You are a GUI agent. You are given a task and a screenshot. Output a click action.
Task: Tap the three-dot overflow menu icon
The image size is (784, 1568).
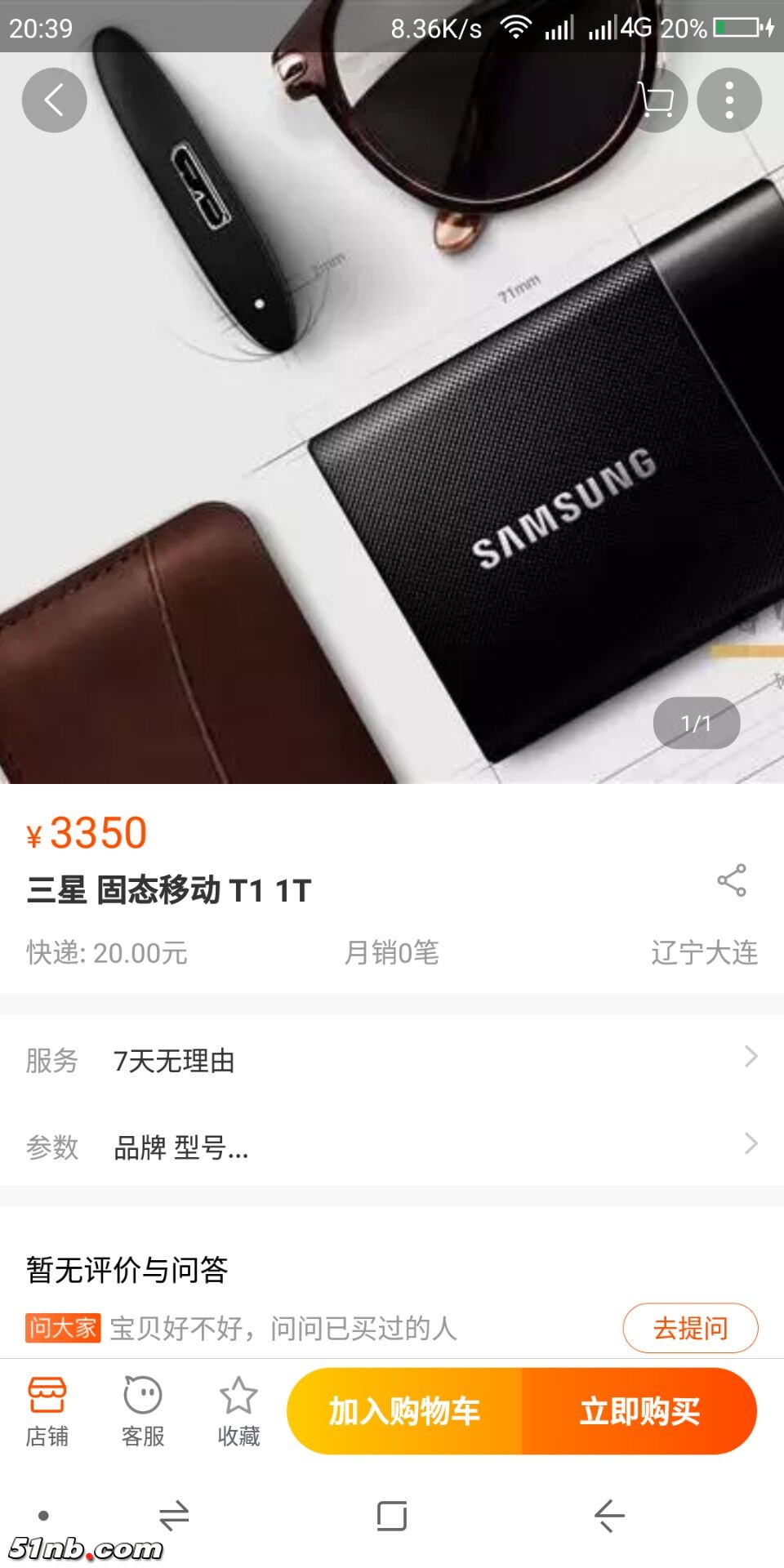[731, 100]
